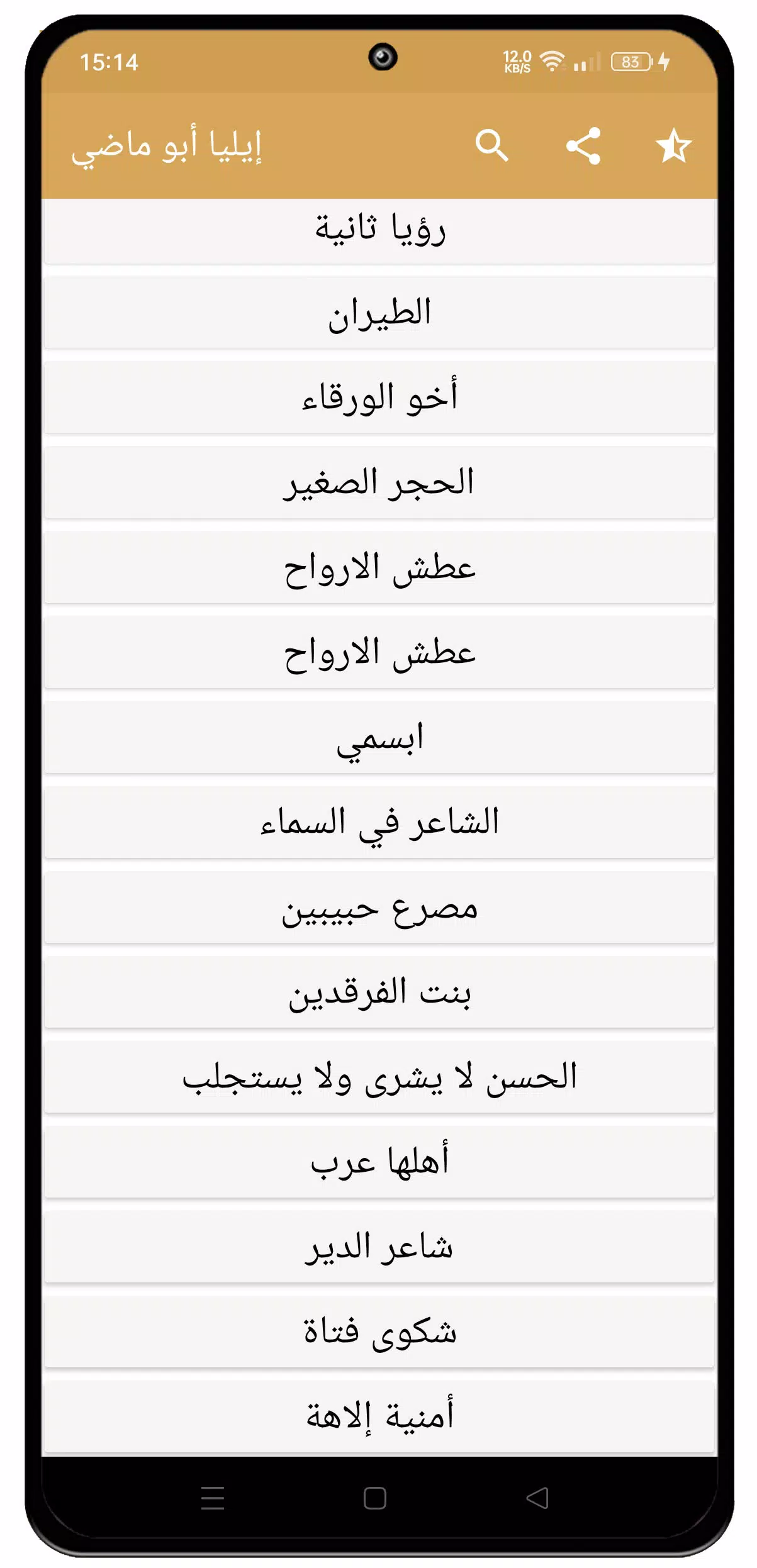
Task: Tap the system home button
Action: coord(375,1498)
